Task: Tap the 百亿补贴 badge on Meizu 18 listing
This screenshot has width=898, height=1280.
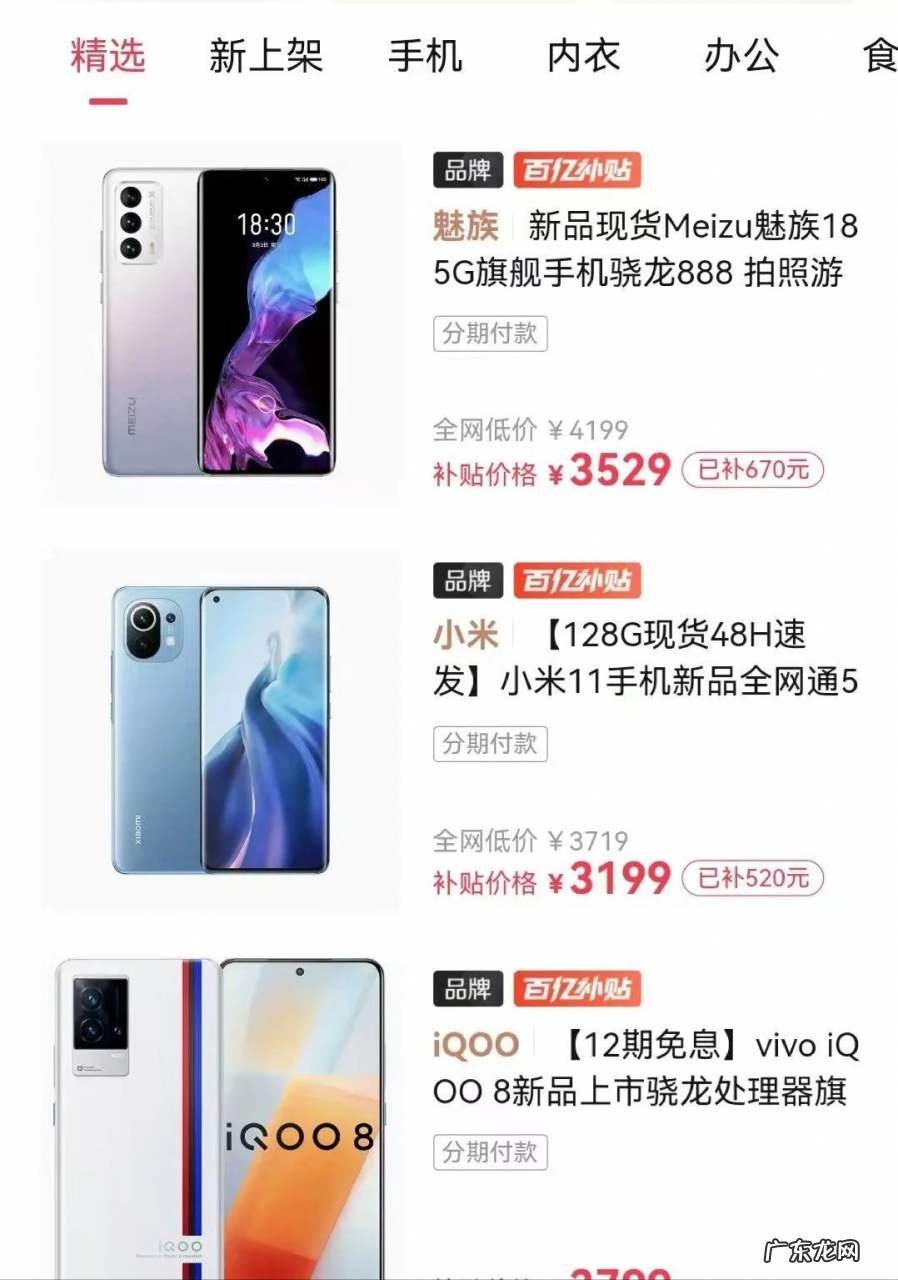Action: coord(578,170)
